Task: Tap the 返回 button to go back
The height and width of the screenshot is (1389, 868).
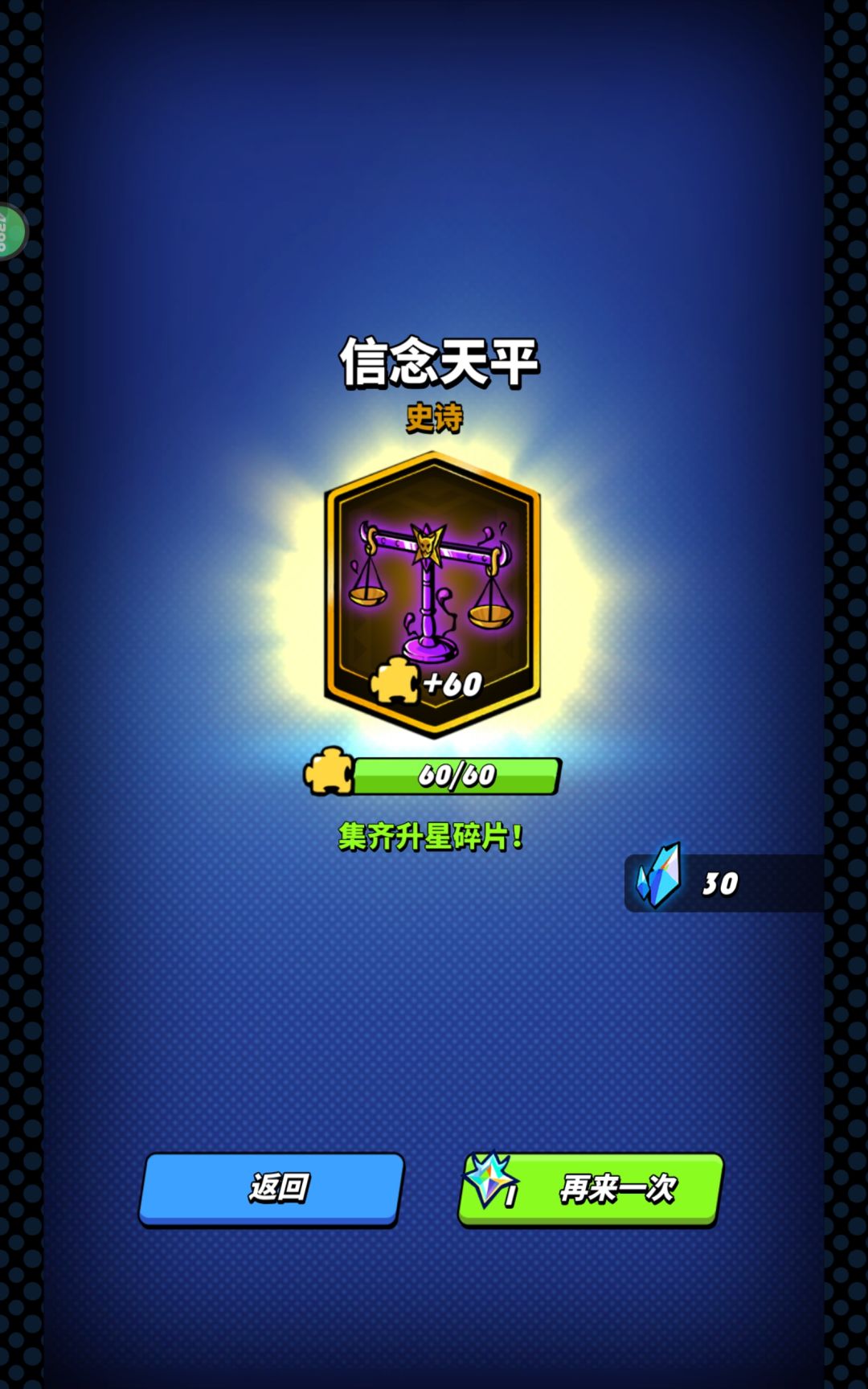Action: point(272,1189)
